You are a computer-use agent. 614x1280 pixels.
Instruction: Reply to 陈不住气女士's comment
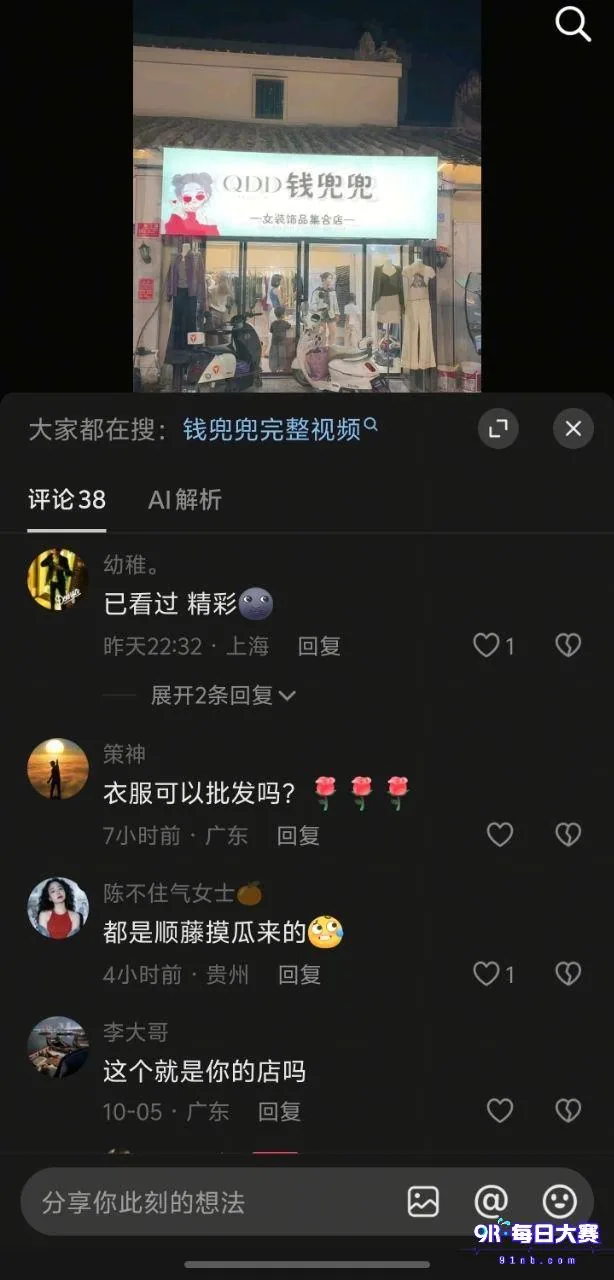[x=299, y=974]
